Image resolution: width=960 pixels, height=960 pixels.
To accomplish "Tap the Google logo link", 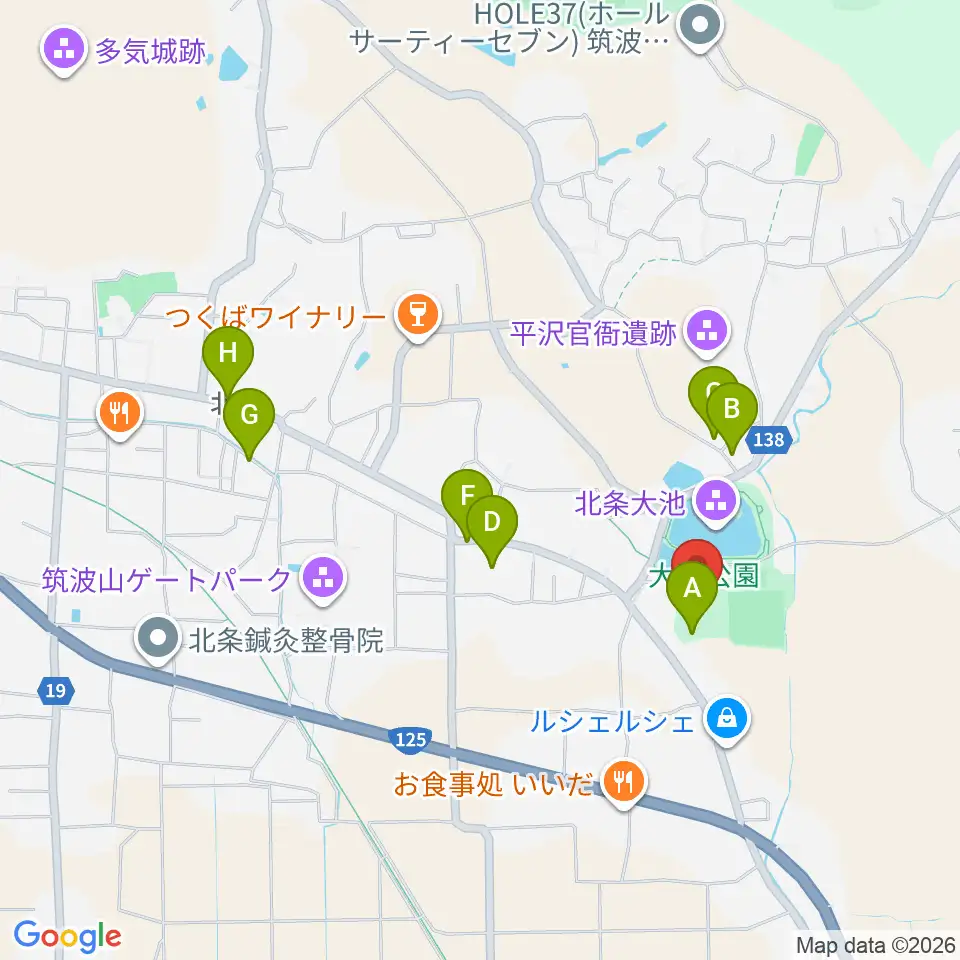I will 67,937.
